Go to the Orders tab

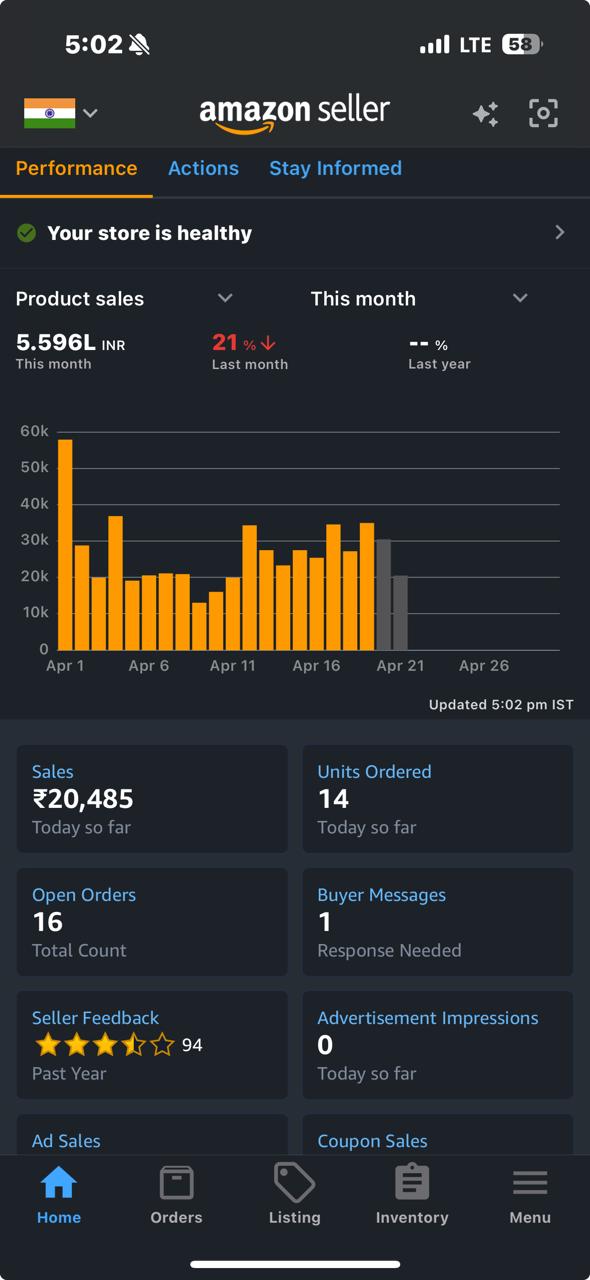pos(176,1195)
